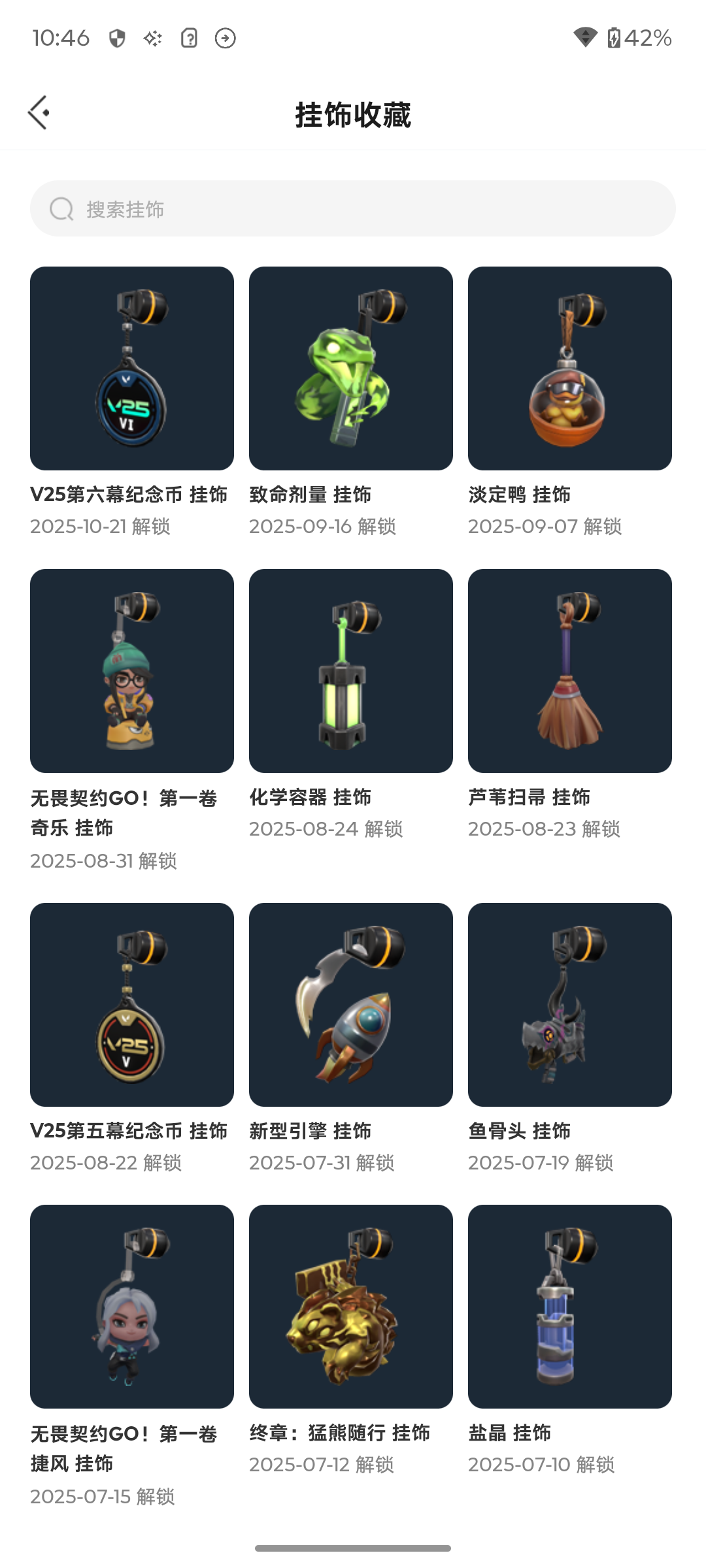
Task: View the 终章：猛熊随行 挂饰 charm
Action: point(351,1307)
